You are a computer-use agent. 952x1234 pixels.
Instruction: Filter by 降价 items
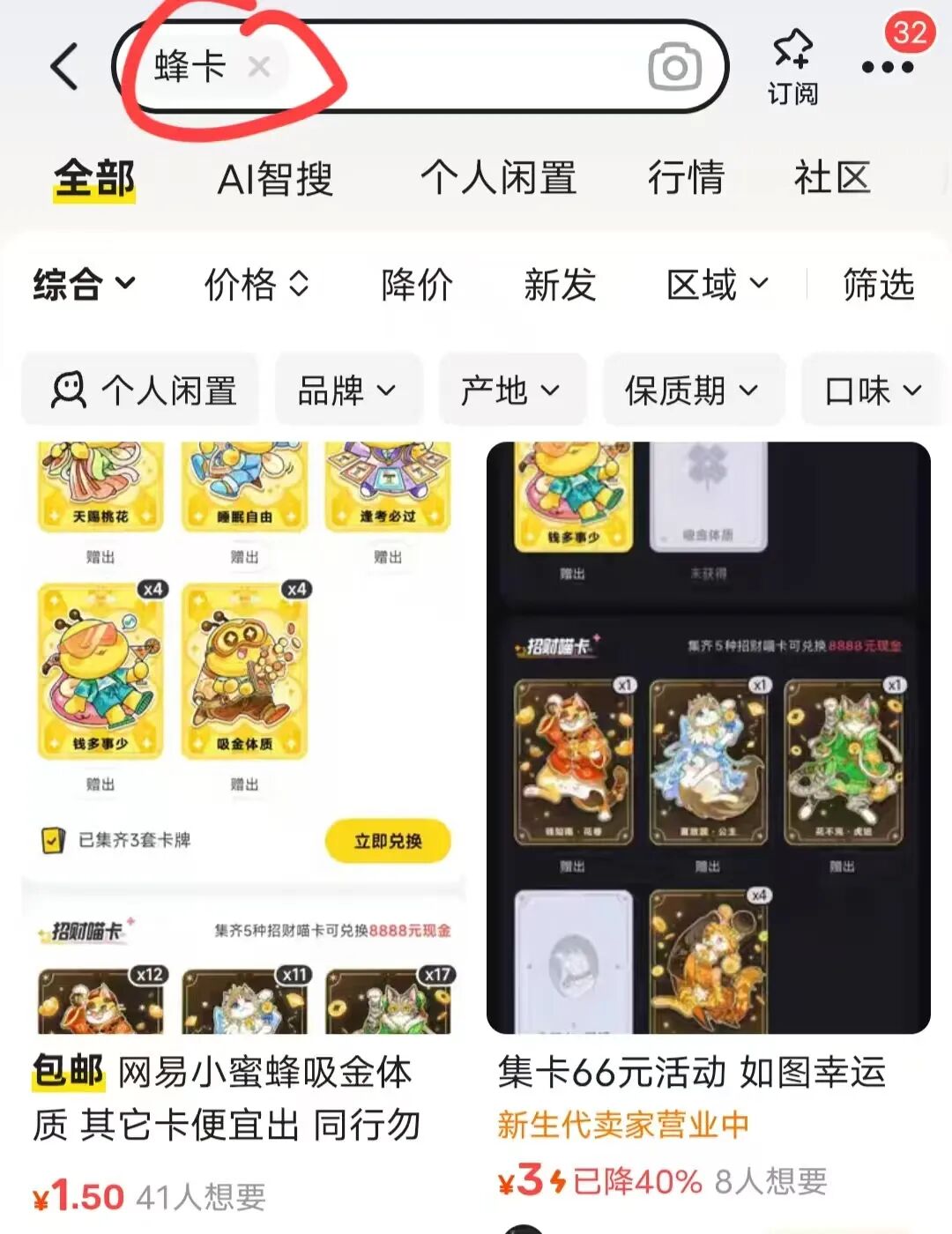(417, 285)
